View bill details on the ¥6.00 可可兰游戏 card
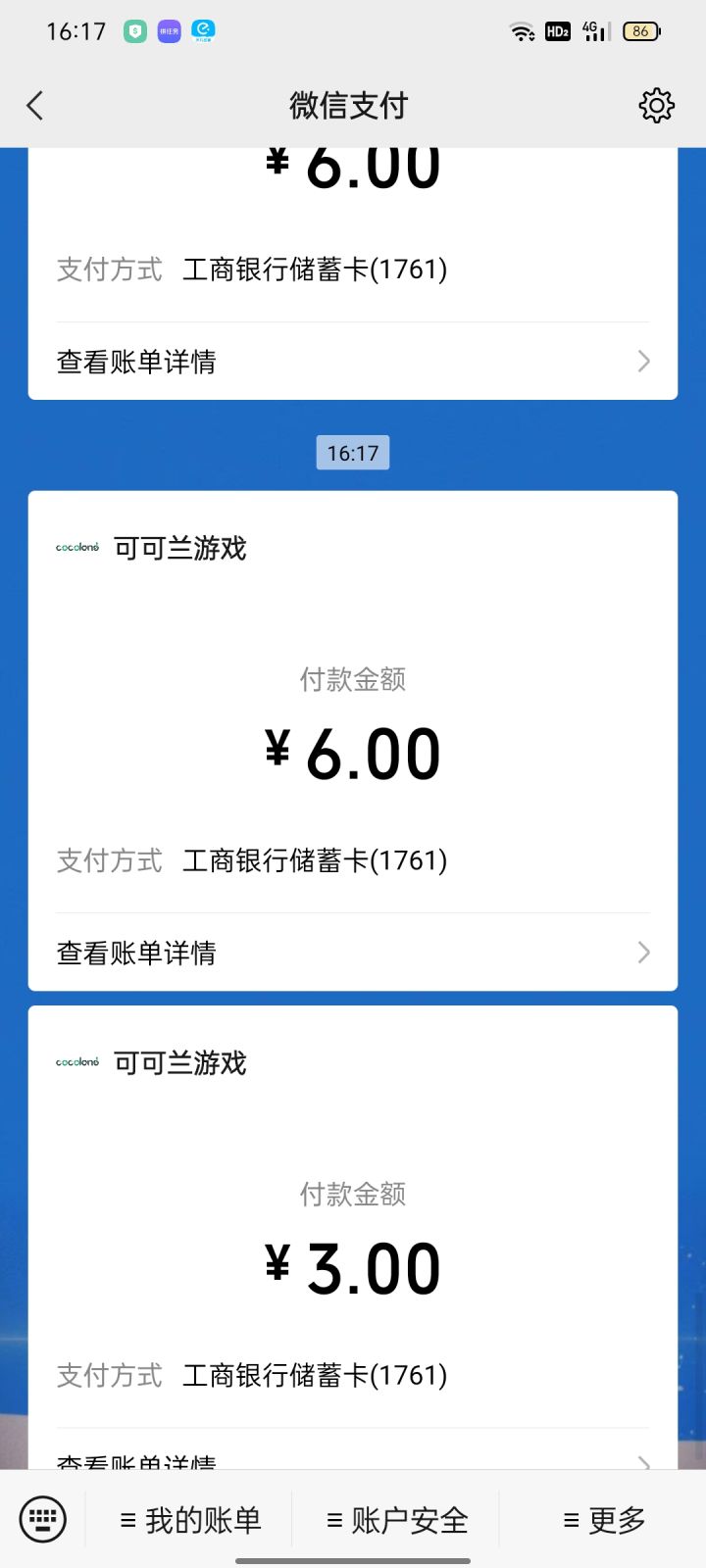Image resolution: width=706 pixels, height=1568 pixels. pyautogui.click(x=353, y=952)
